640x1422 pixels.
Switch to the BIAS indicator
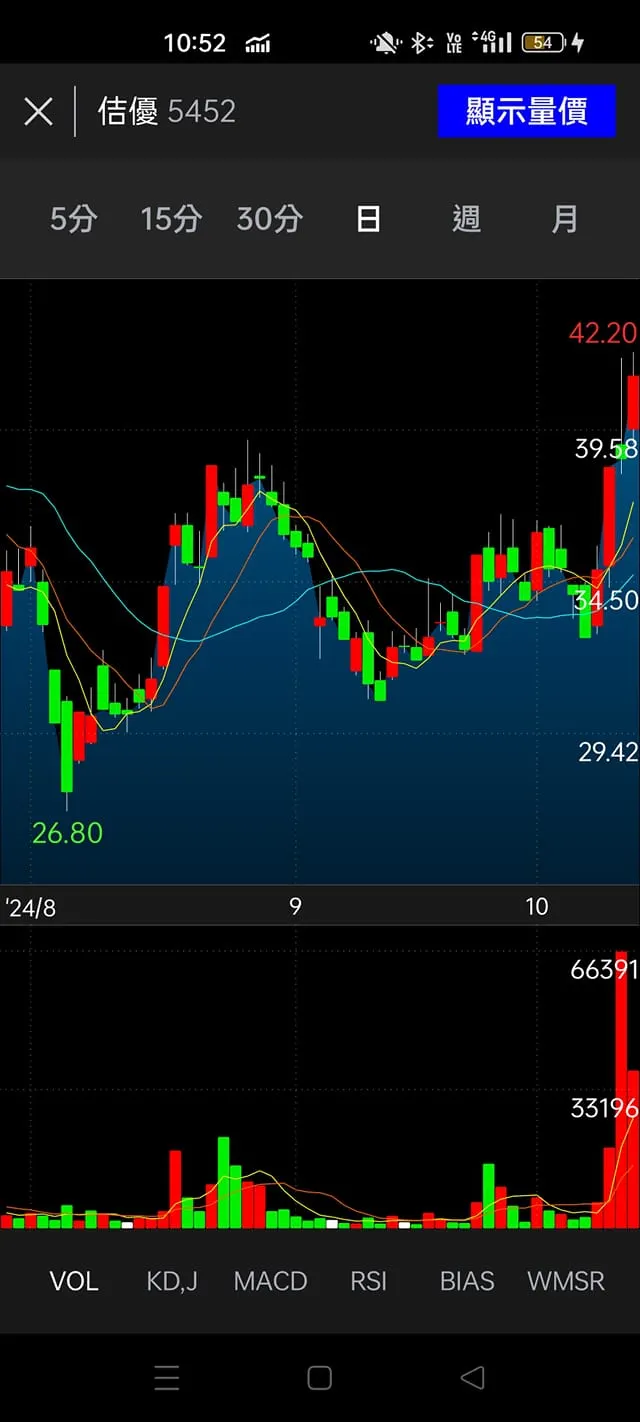(x=467, y=1281)
